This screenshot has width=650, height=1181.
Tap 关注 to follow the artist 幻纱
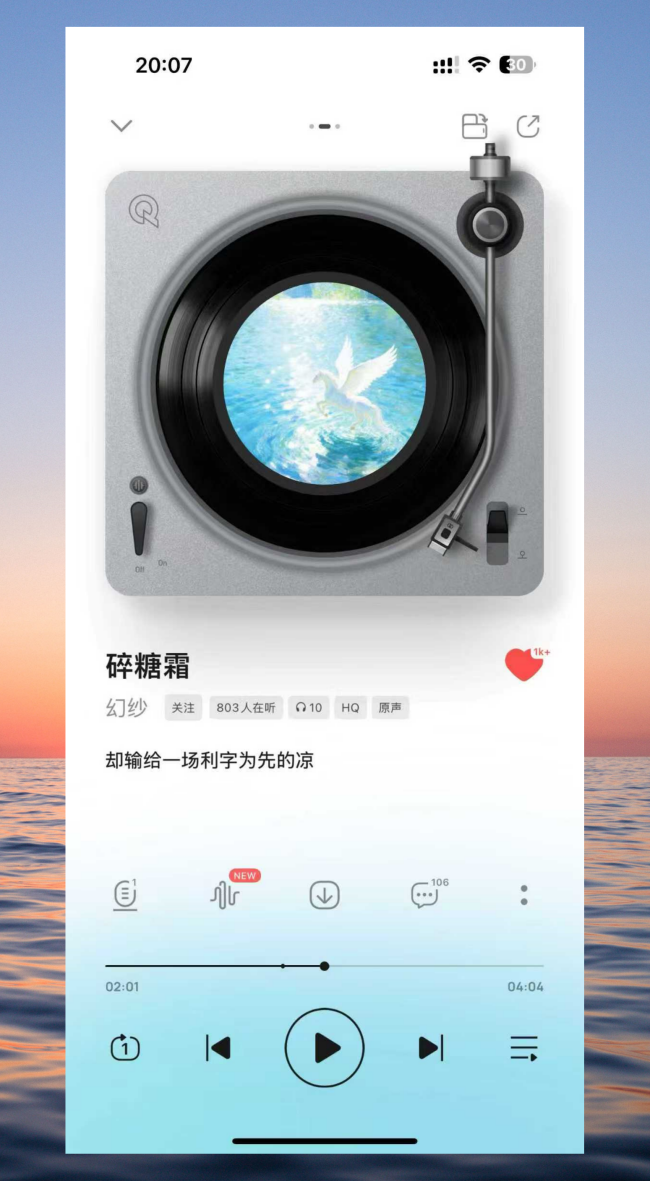click(x=183, y=707)
